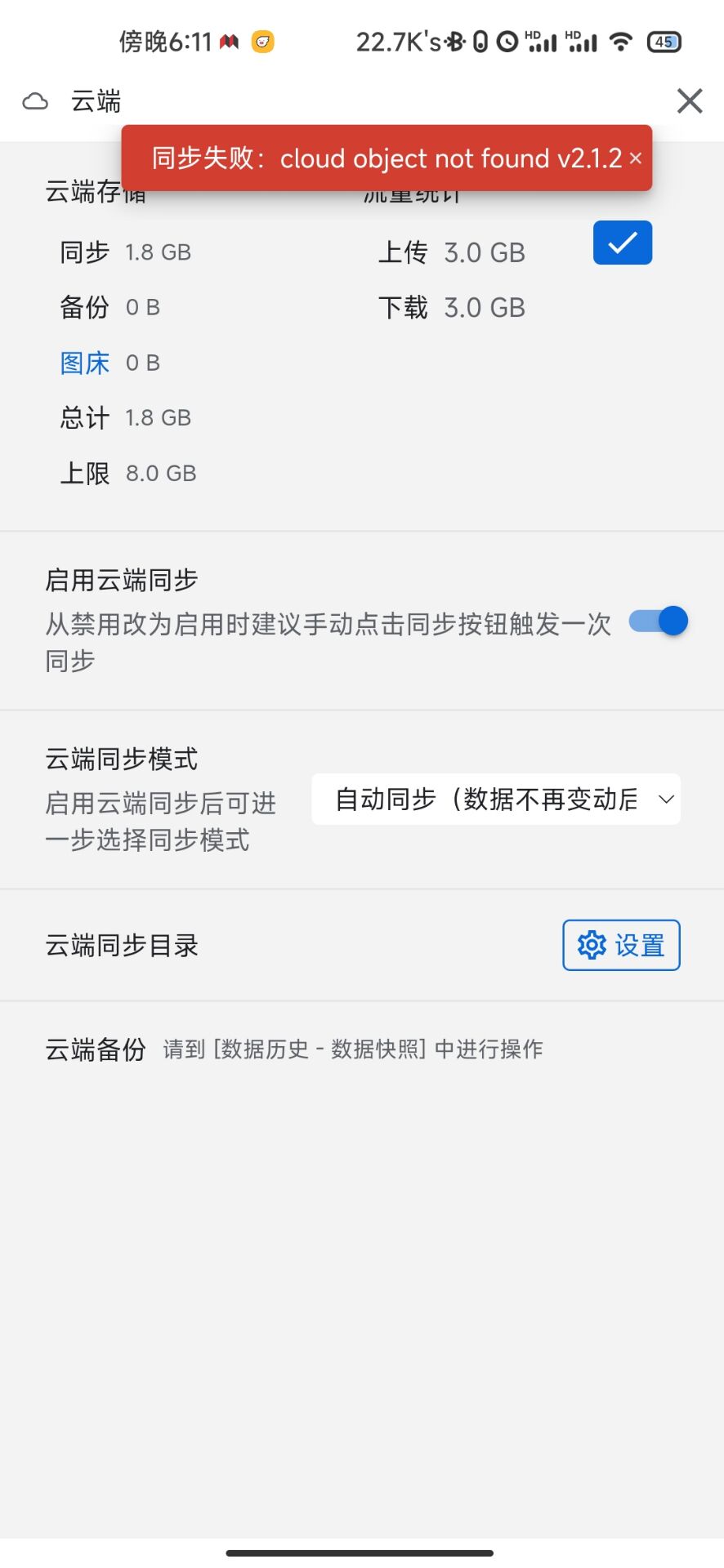This screenshot has height=1568, width=724.
Task: Tap the Wi-Fi icon in the status bar
Action: 621,41
